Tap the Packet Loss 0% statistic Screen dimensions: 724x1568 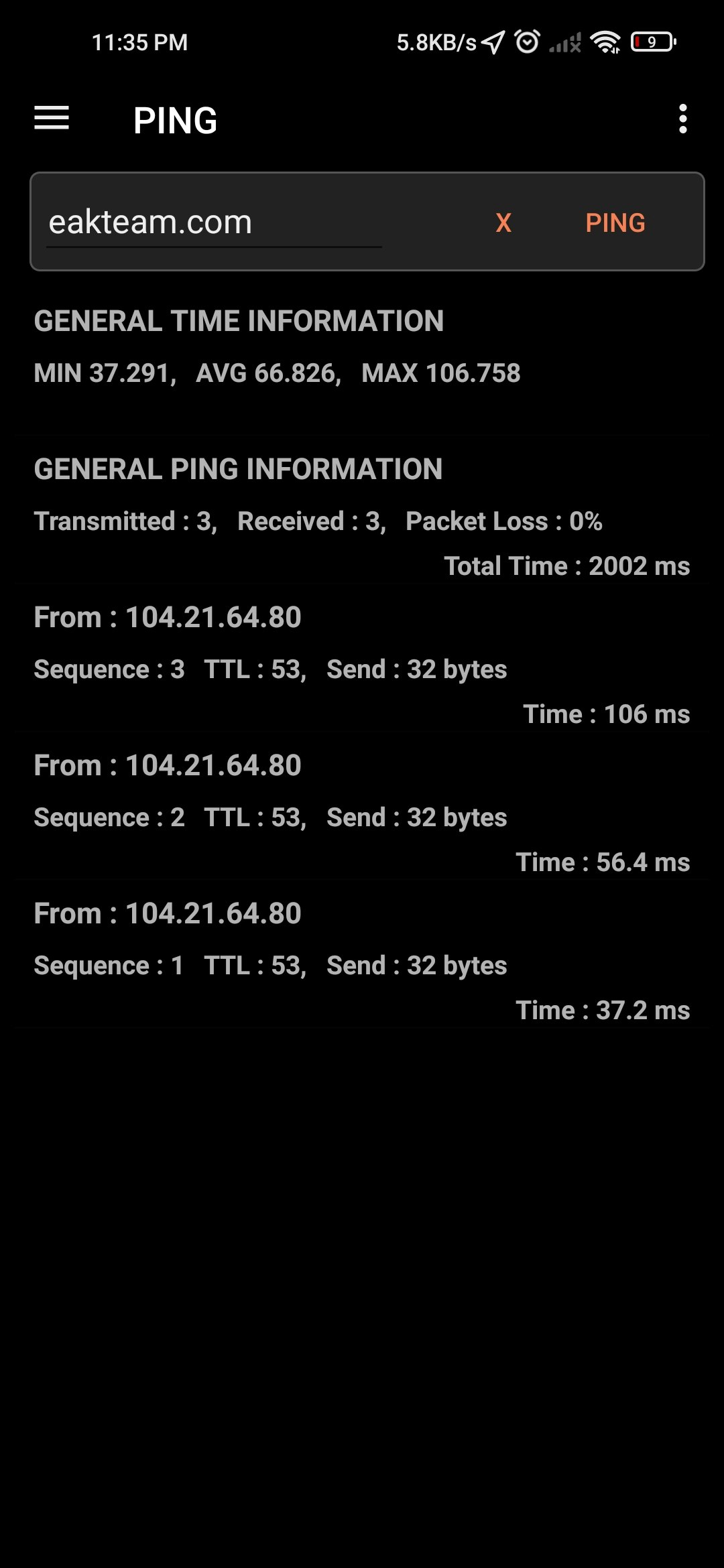(503, 521)
